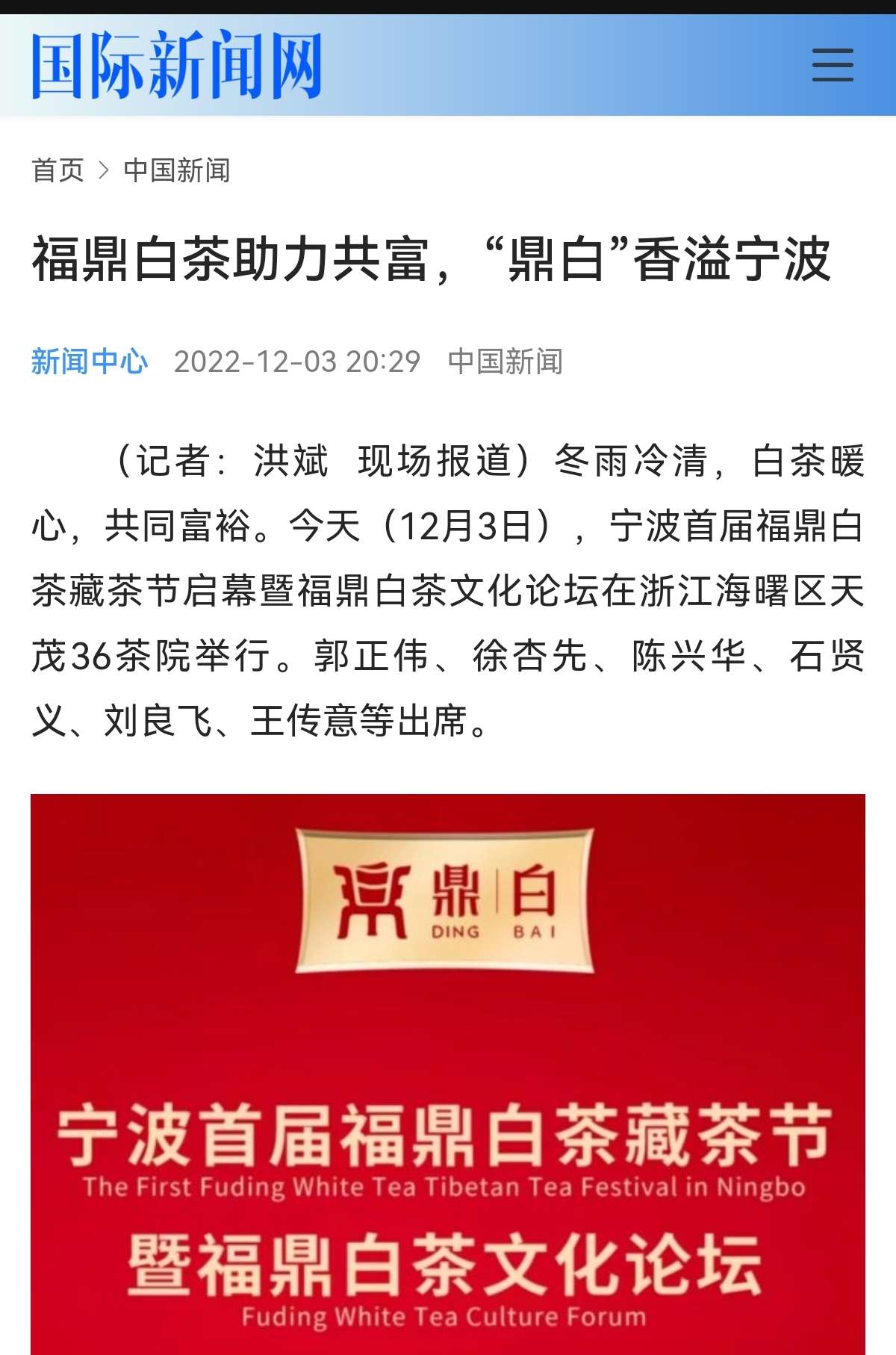The image size is (896, 1355).
Task: Tap the 国际新闻网 site logo
Action: (x=176, y=65)
